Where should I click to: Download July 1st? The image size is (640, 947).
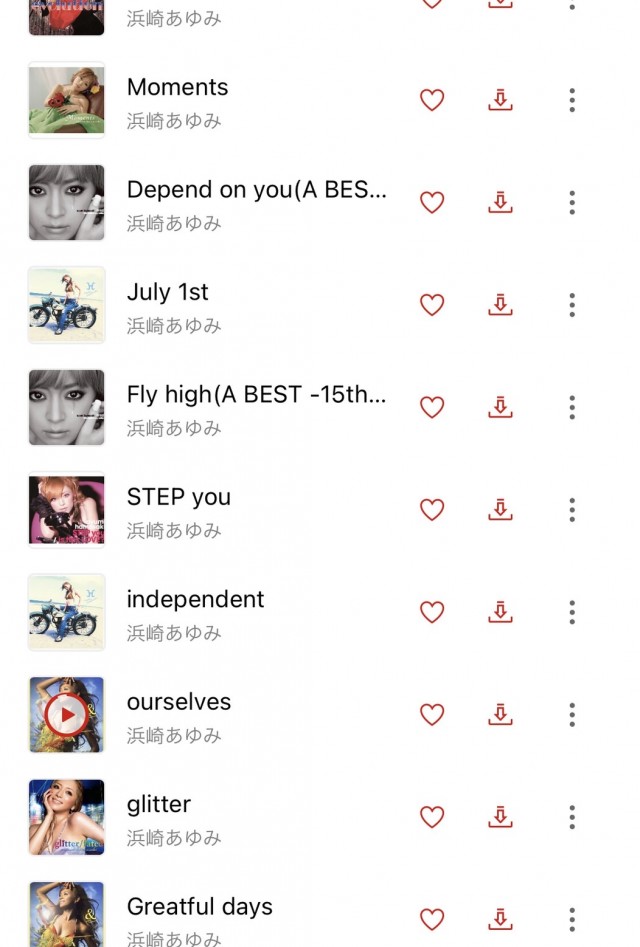tap(500, 305)
